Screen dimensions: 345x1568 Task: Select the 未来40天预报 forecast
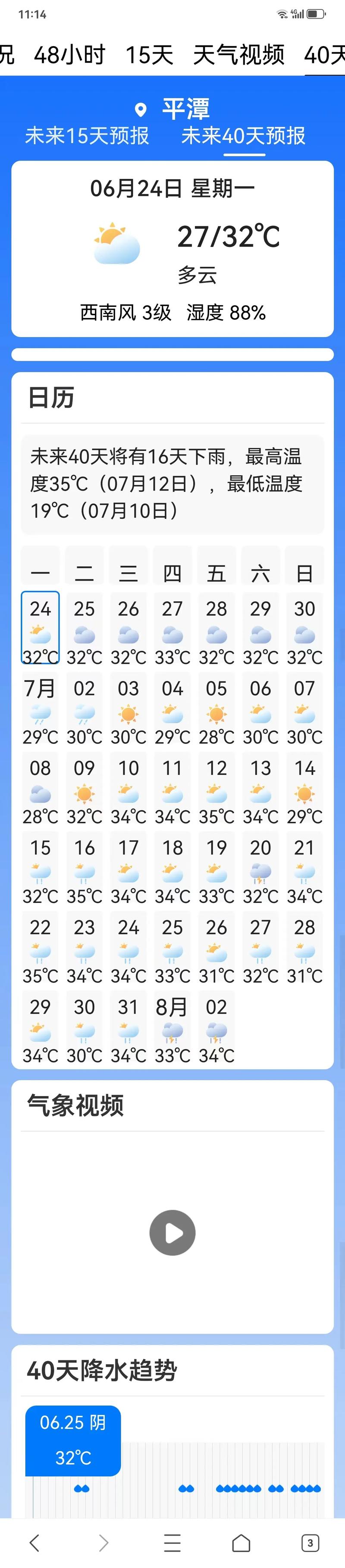pos(243,136)
